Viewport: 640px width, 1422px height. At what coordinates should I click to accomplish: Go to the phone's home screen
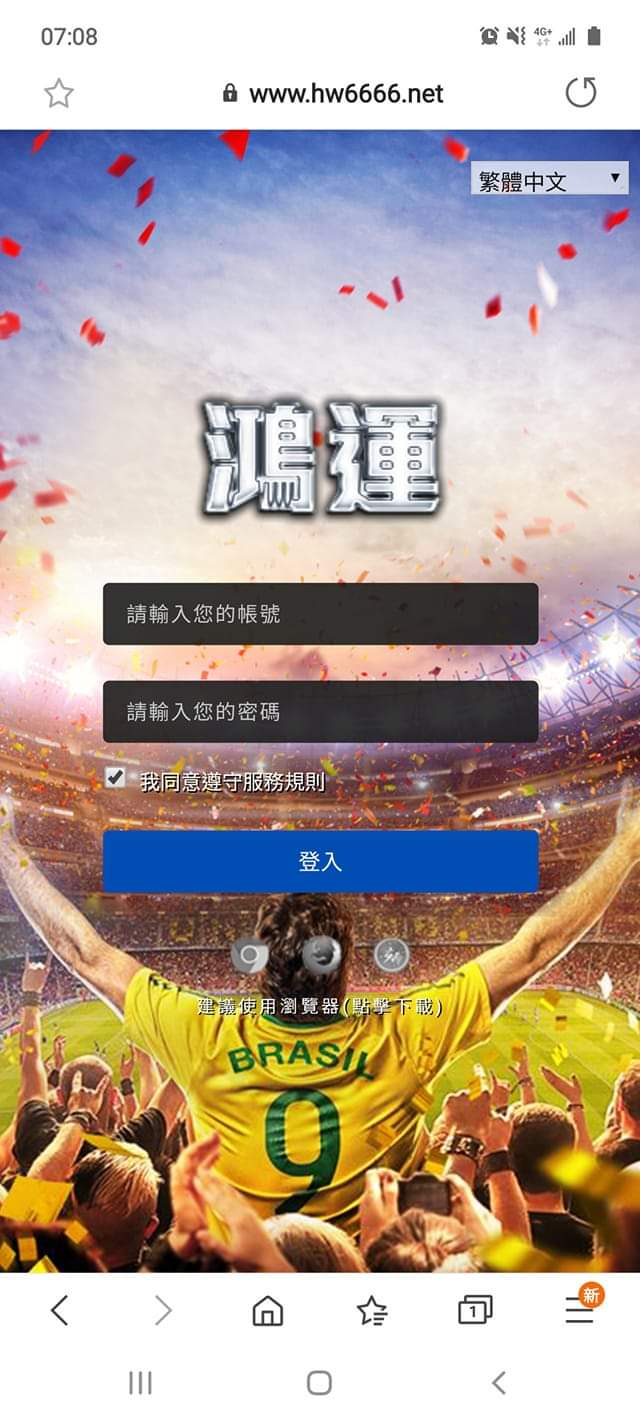(319, 1383)
